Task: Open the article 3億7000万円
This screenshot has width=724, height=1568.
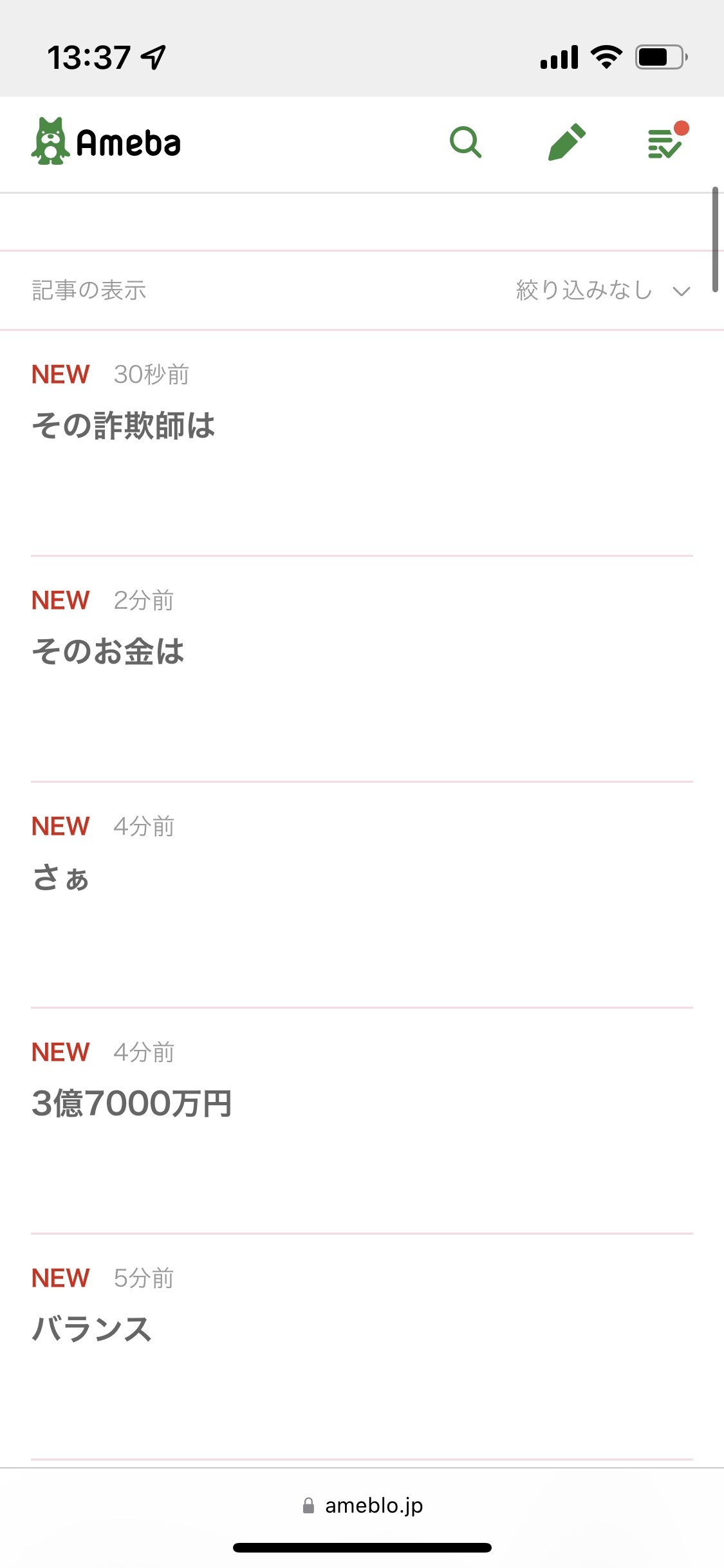Action: tap(132, 1103)
